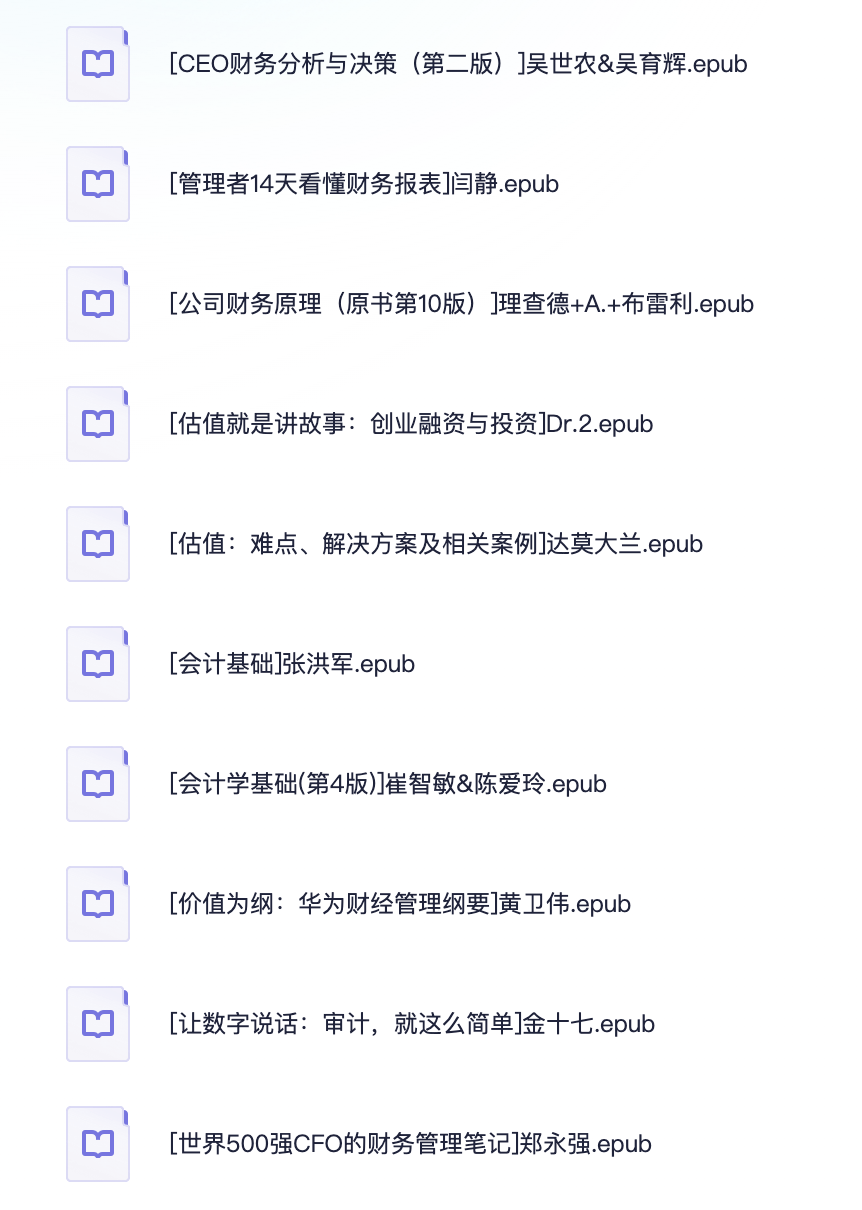Click the book icon beside 让数字说话
The height and width of the screenshot is (1210, 862).
[x=97, y=1023]
